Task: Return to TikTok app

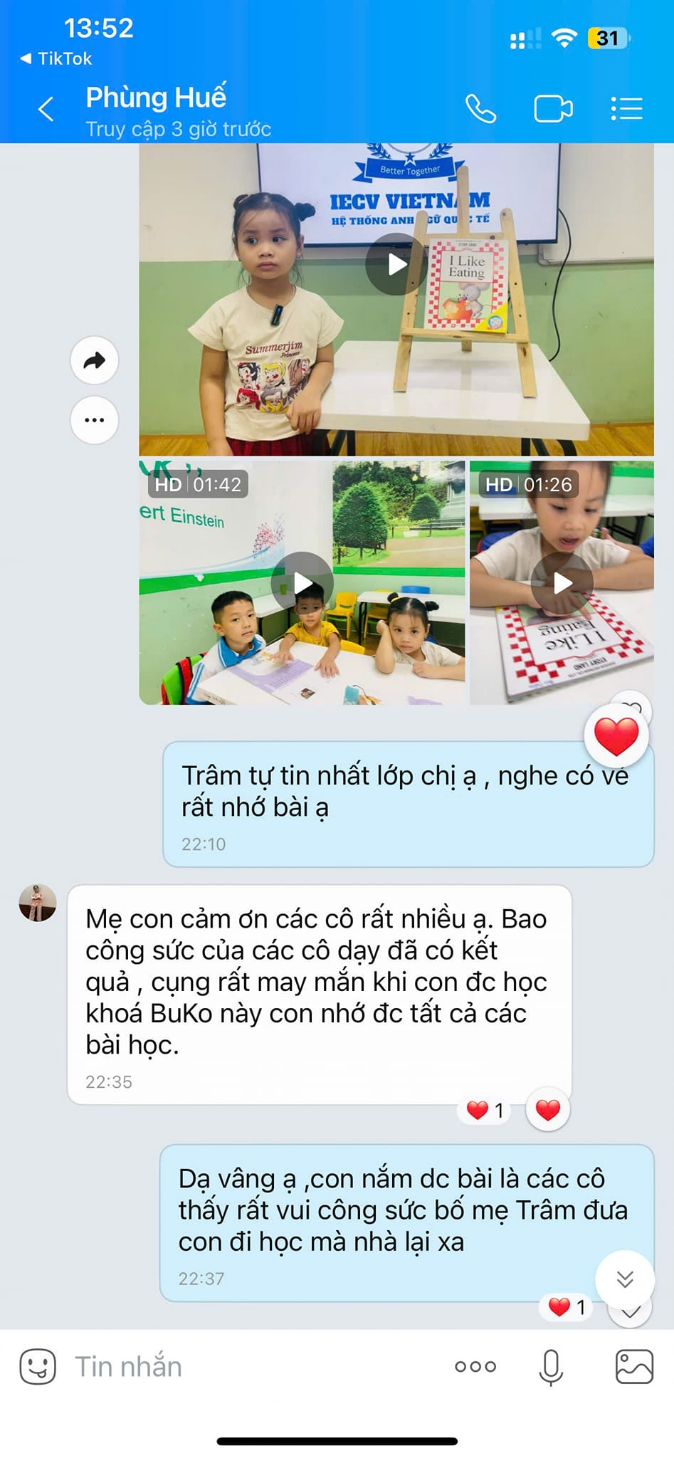Action: [x=56, y=59]
